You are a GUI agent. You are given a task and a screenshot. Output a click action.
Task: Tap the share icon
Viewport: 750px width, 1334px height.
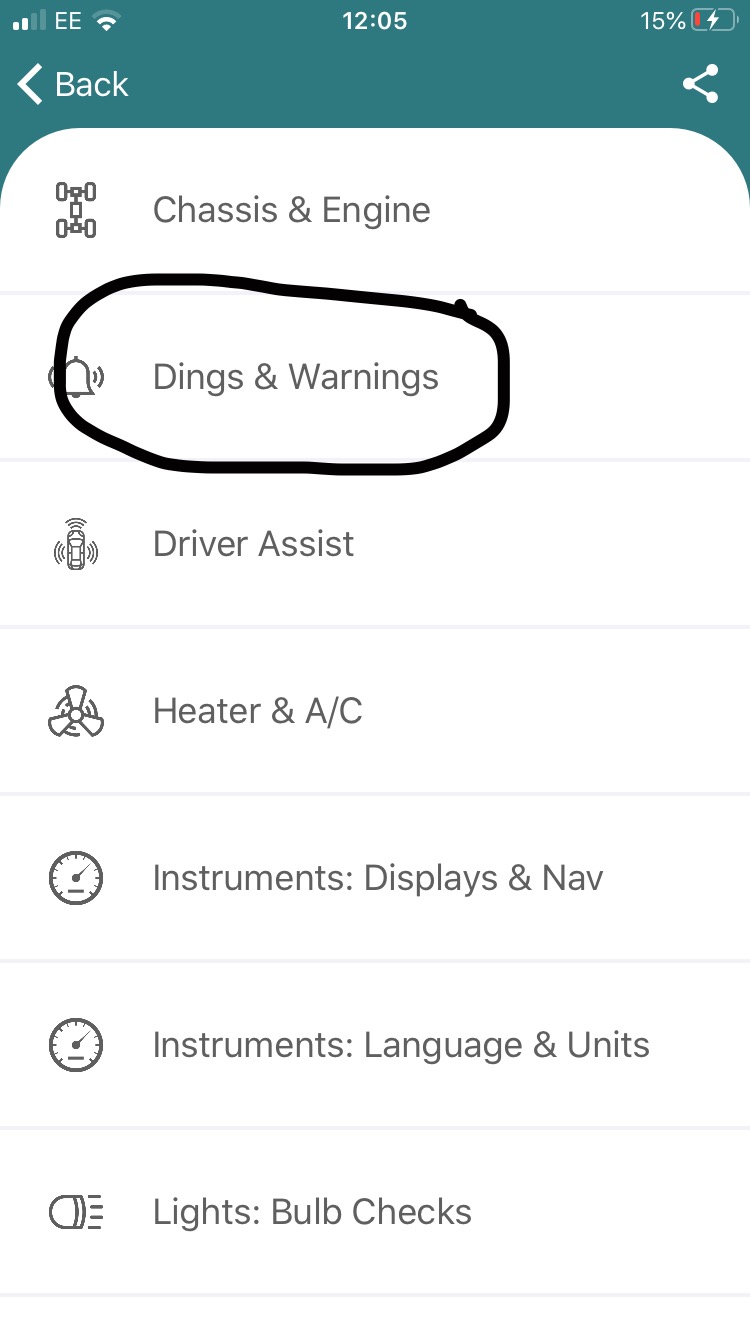pyautogui.click(x=700, y=85)
